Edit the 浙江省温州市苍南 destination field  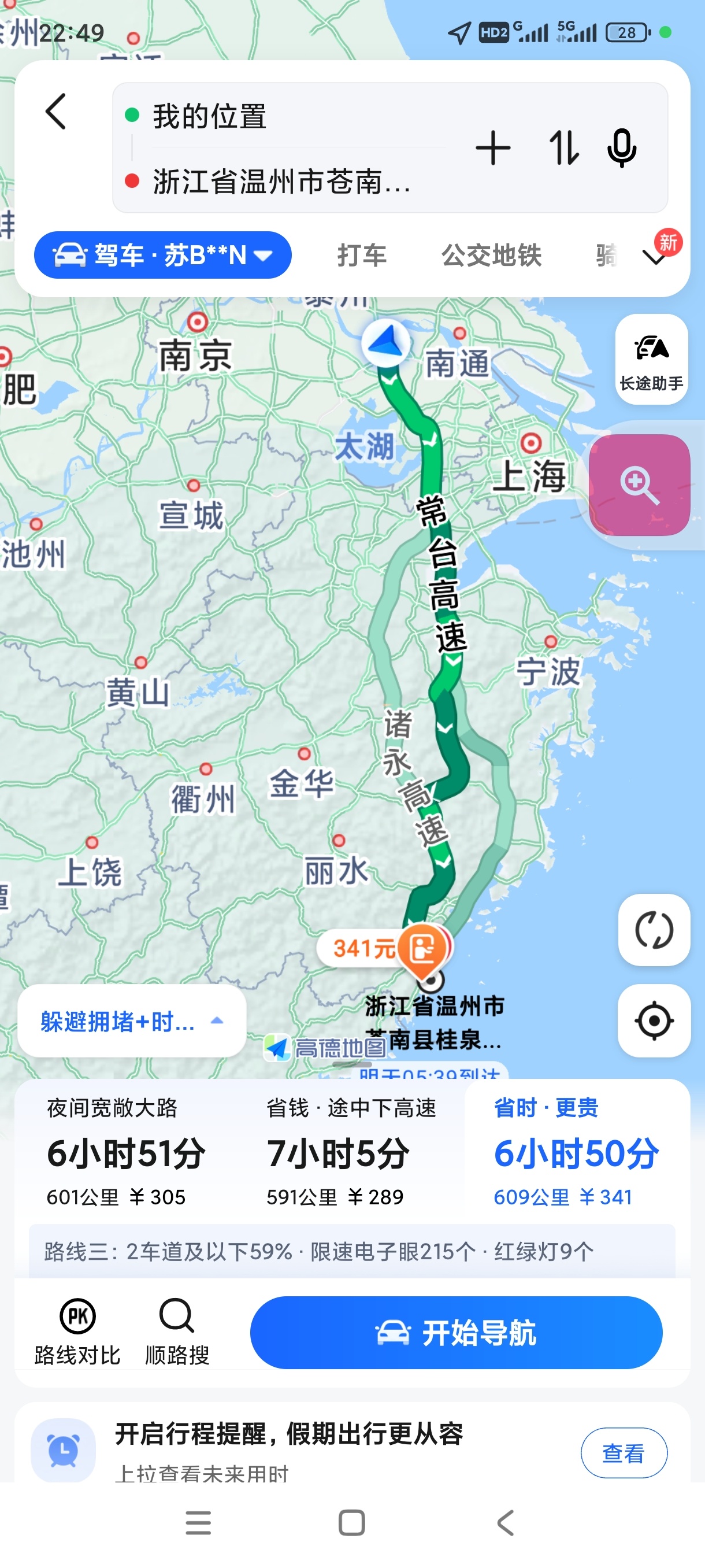(281, 182)
